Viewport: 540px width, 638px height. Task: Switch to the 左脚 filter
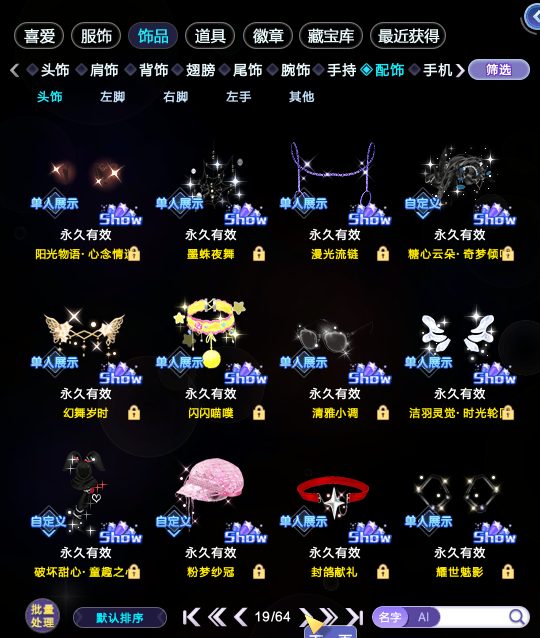[x=112, y=97]
